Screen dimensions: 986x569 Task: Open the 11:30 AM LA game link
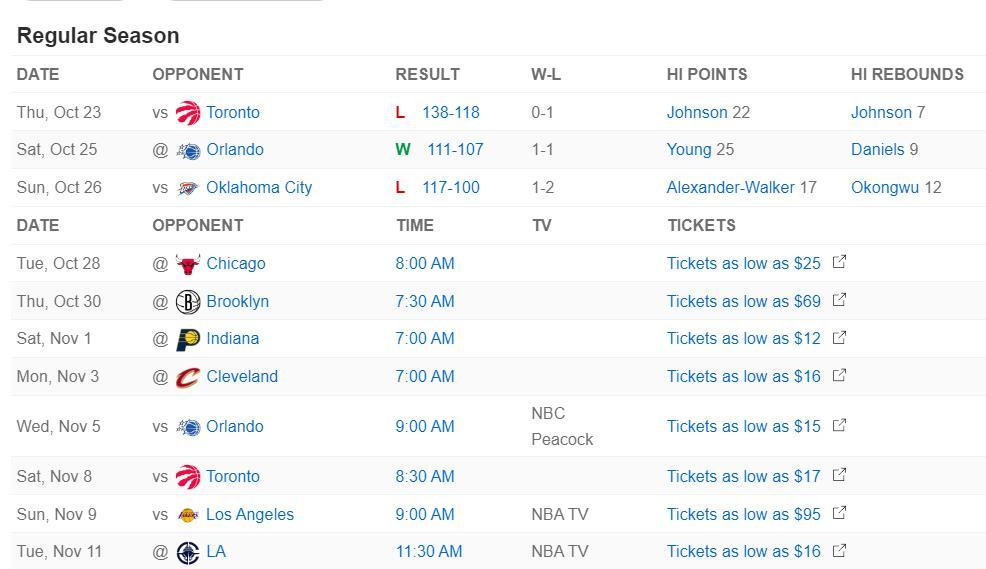428,551
